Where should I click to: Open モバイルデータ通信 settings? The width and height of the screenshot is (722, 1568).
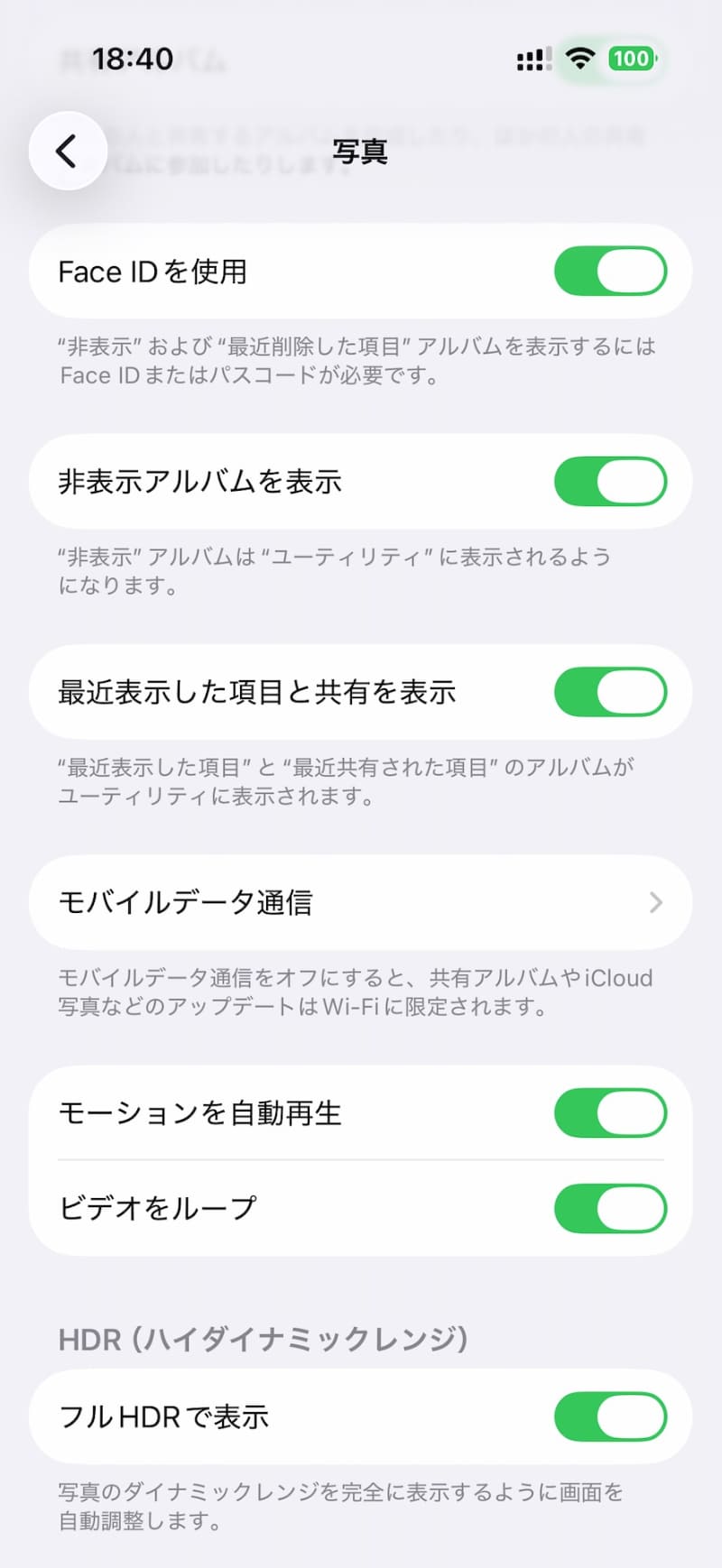pyautogui.click(x=361, y=902)
